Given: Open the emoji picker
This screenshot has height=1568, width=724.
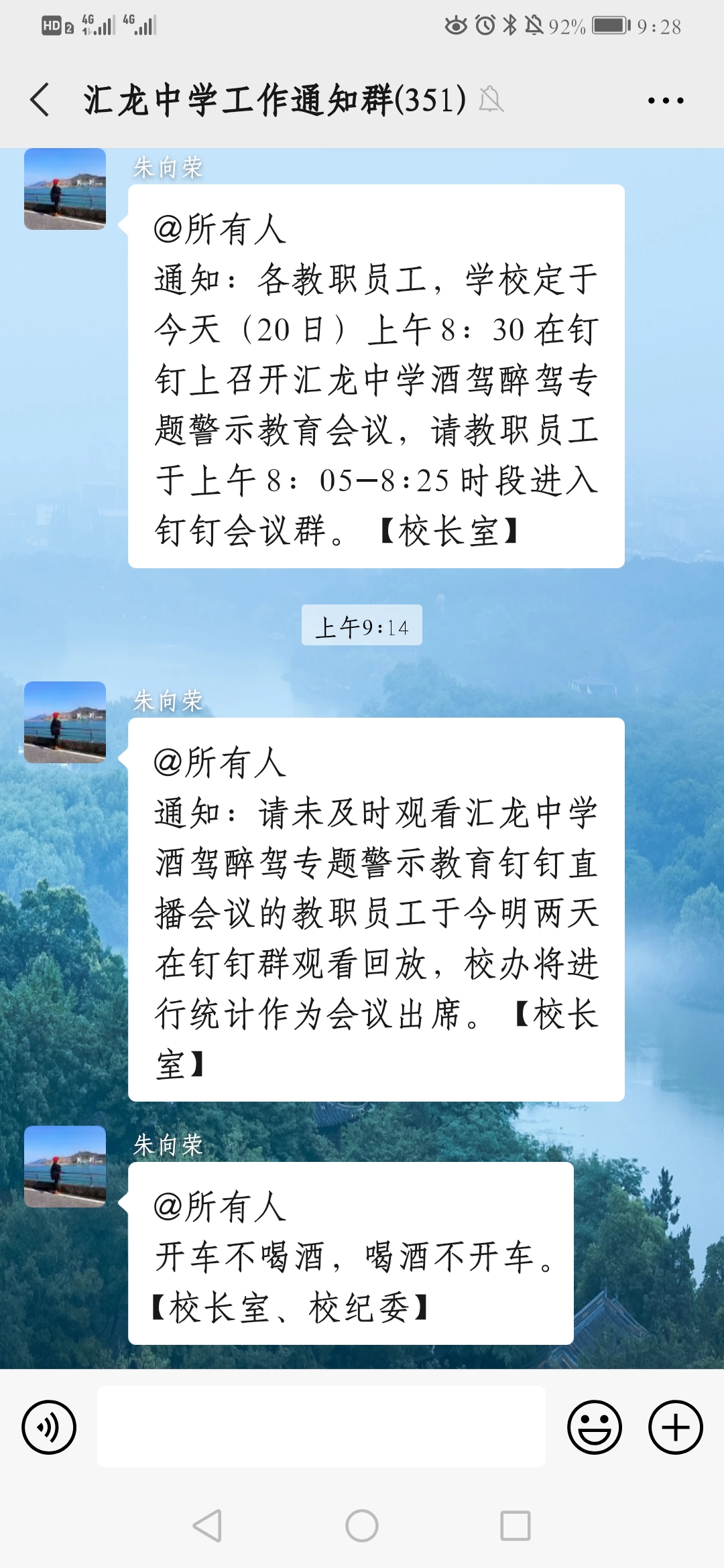Looking at the screenshot, I should tap(594, 1427).
